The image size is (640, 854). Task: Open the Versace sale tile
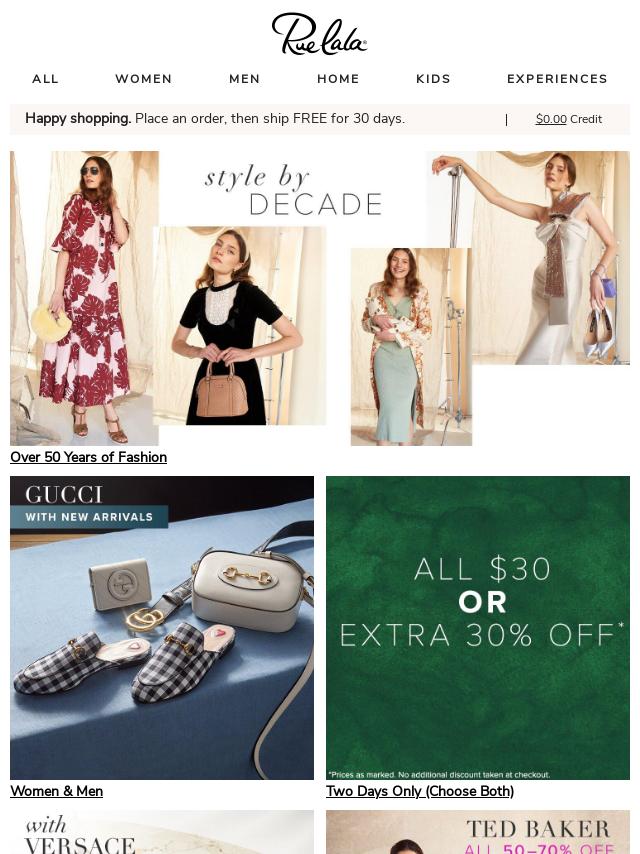(x=162, y=833)
